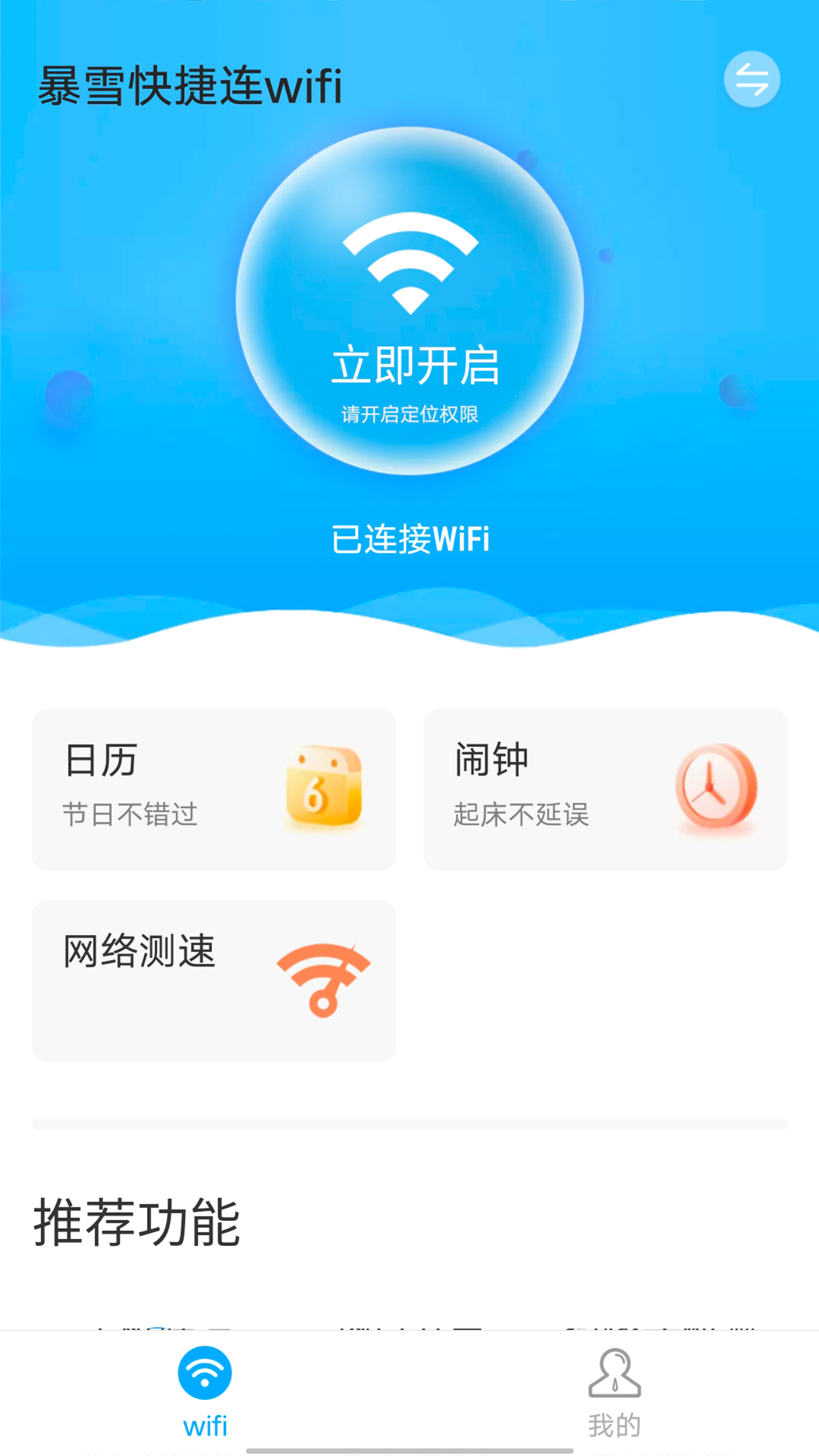The image size is (819, 1456).
Task: Open the 推荐功能 recommended features section
Action: 136,1221
